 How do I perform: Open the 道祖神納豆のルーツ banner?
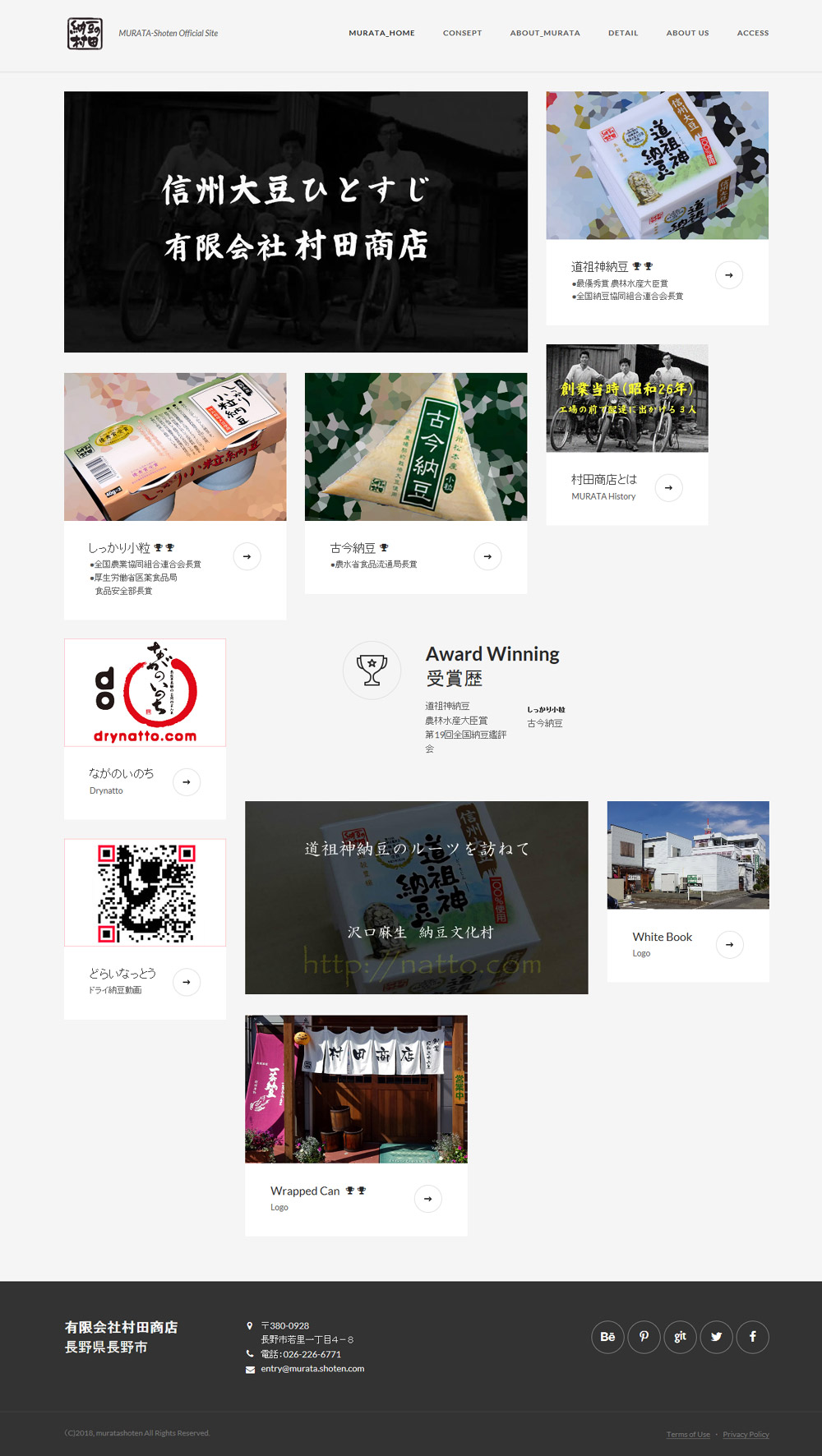click(416, 897)
